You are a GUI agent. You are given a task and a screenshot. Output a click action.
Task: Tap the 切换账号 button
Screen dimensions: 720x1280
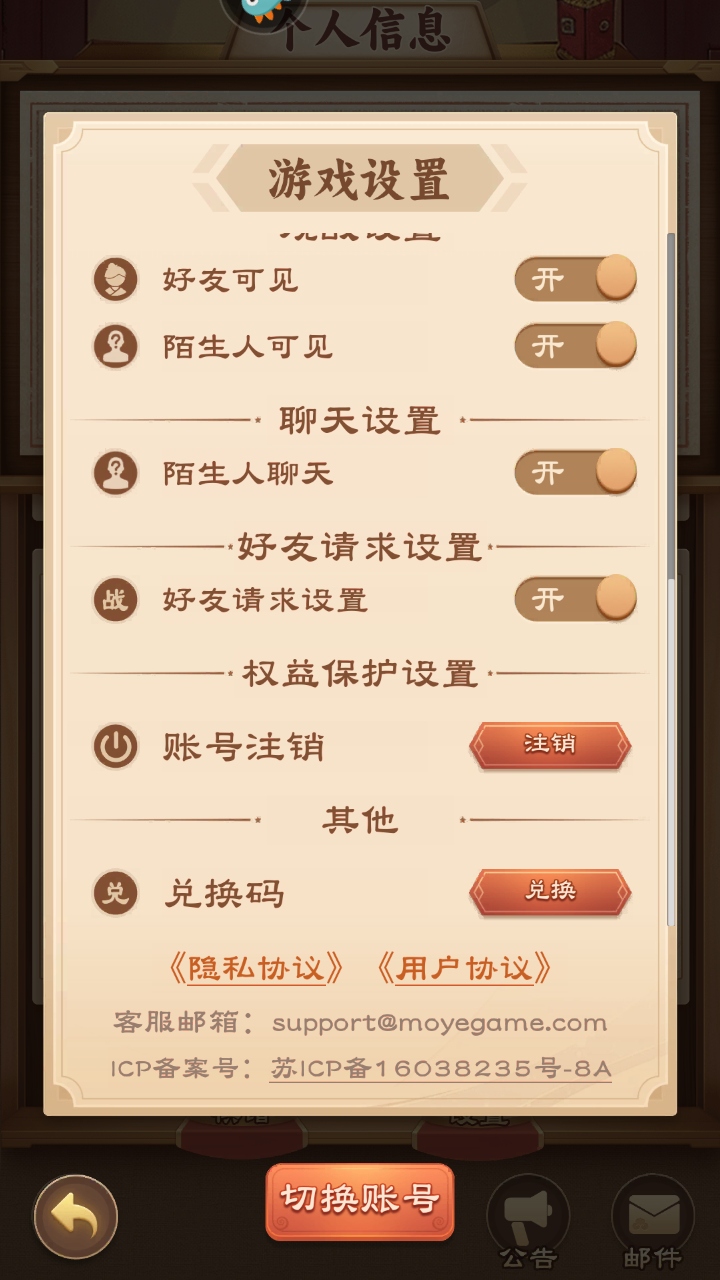[x=360, y=1200]
